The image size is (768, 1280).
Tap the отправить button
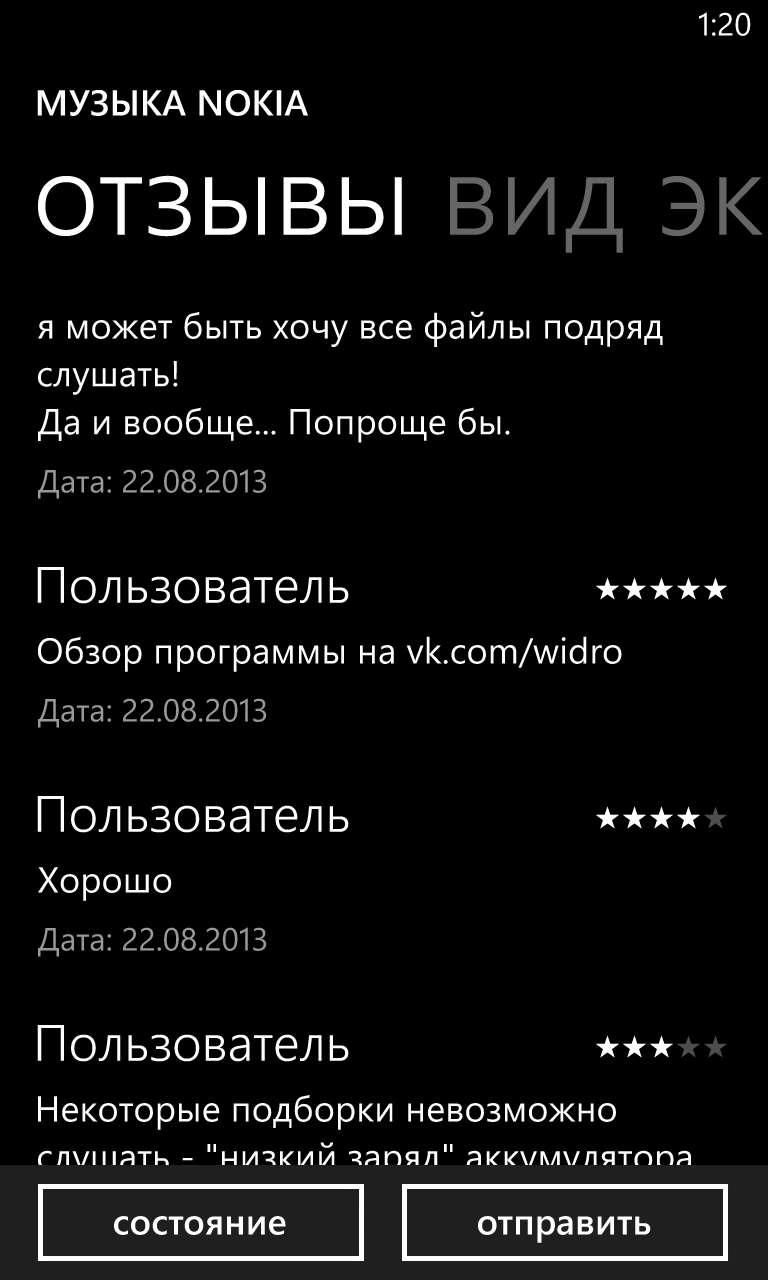(565, 1224)
